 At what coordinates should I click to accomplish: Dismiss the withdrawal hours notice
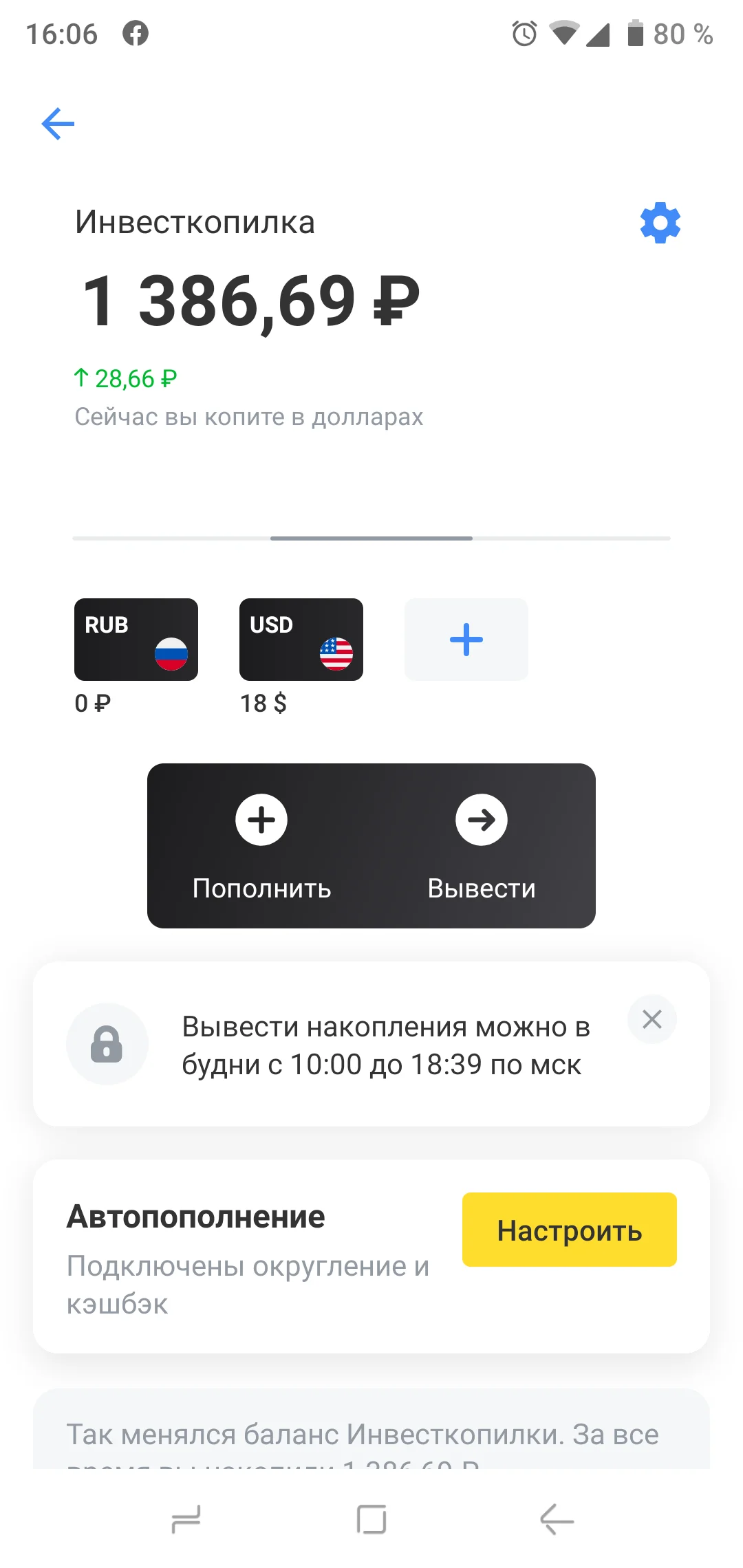tap(652, 1019)
